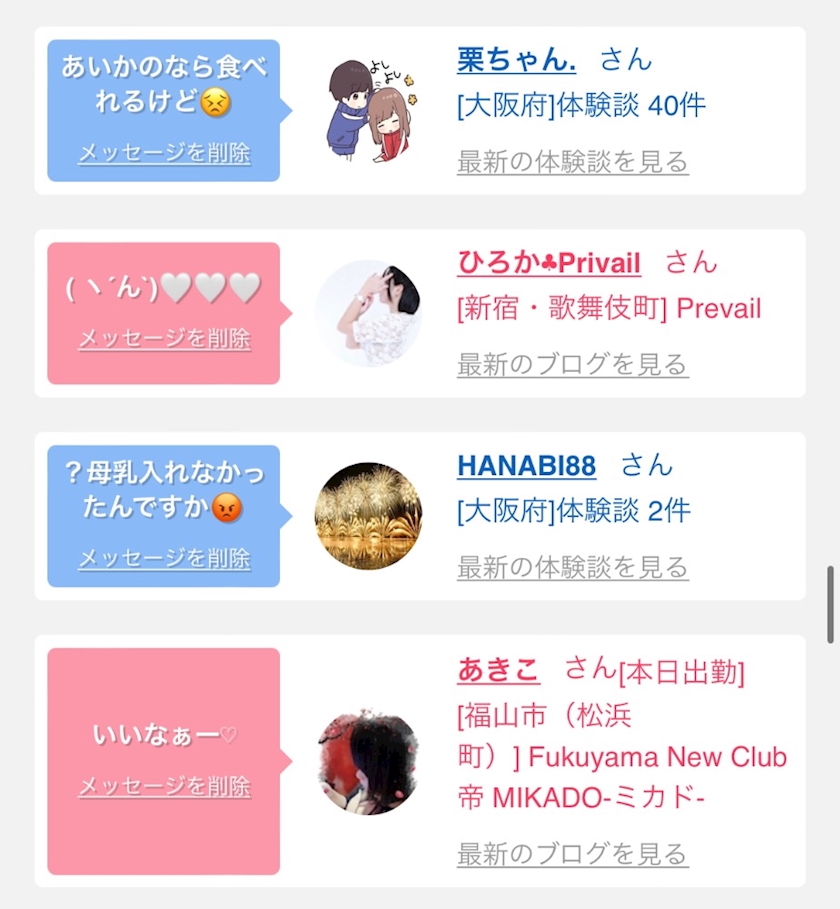Delete the message sent to 栗ちゃん.
The width and height of the screenshot is (840, 909).
[x=164, y=153]
